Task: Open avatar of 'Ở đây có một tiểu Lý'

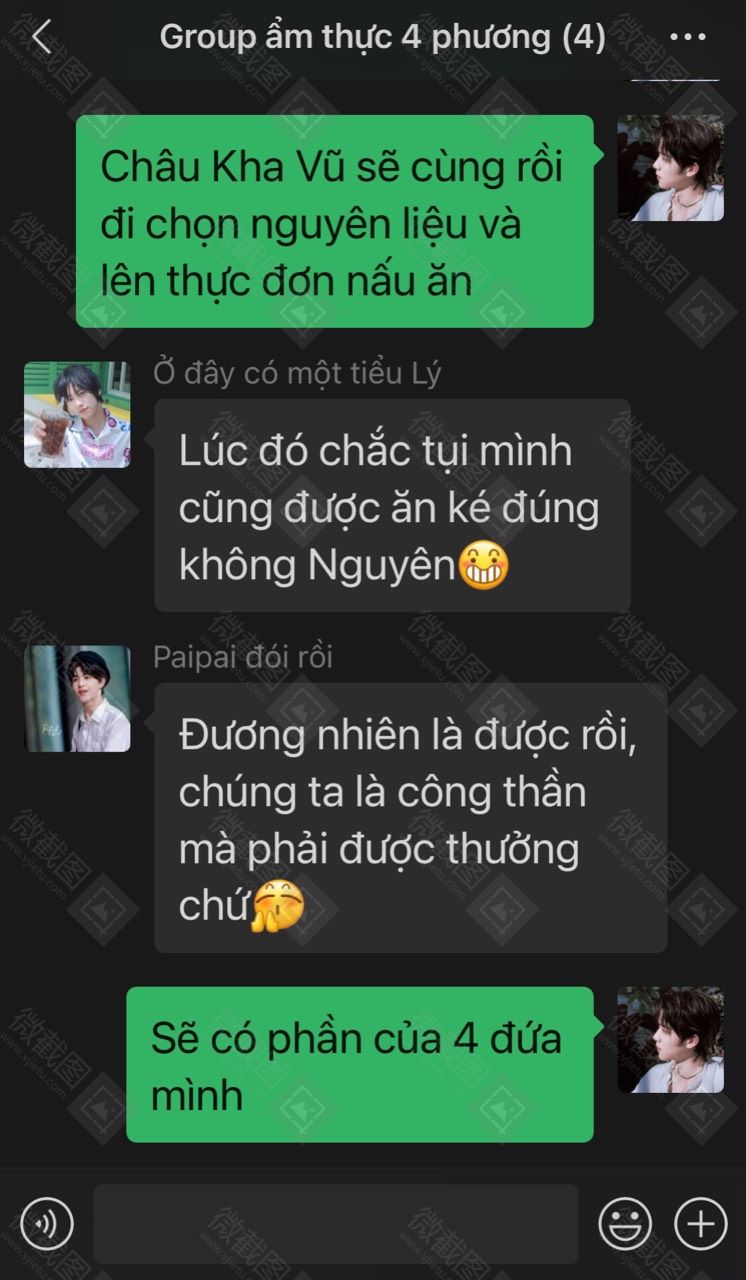Action: click(77, 415)
